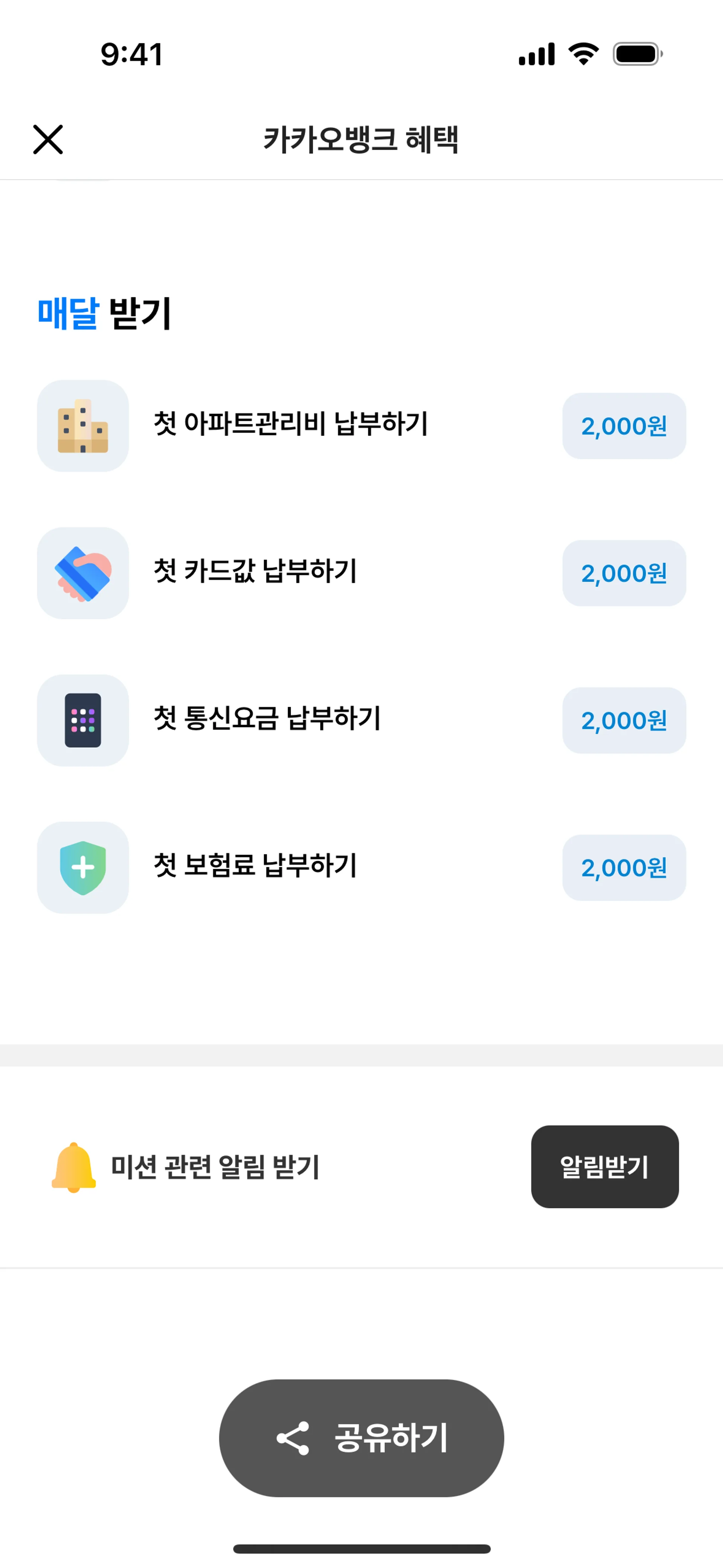This screenshot has height=1568, width=723.
Task: Open the 첫 보험료 납부하기 mission
Action: tap(255, 867)
